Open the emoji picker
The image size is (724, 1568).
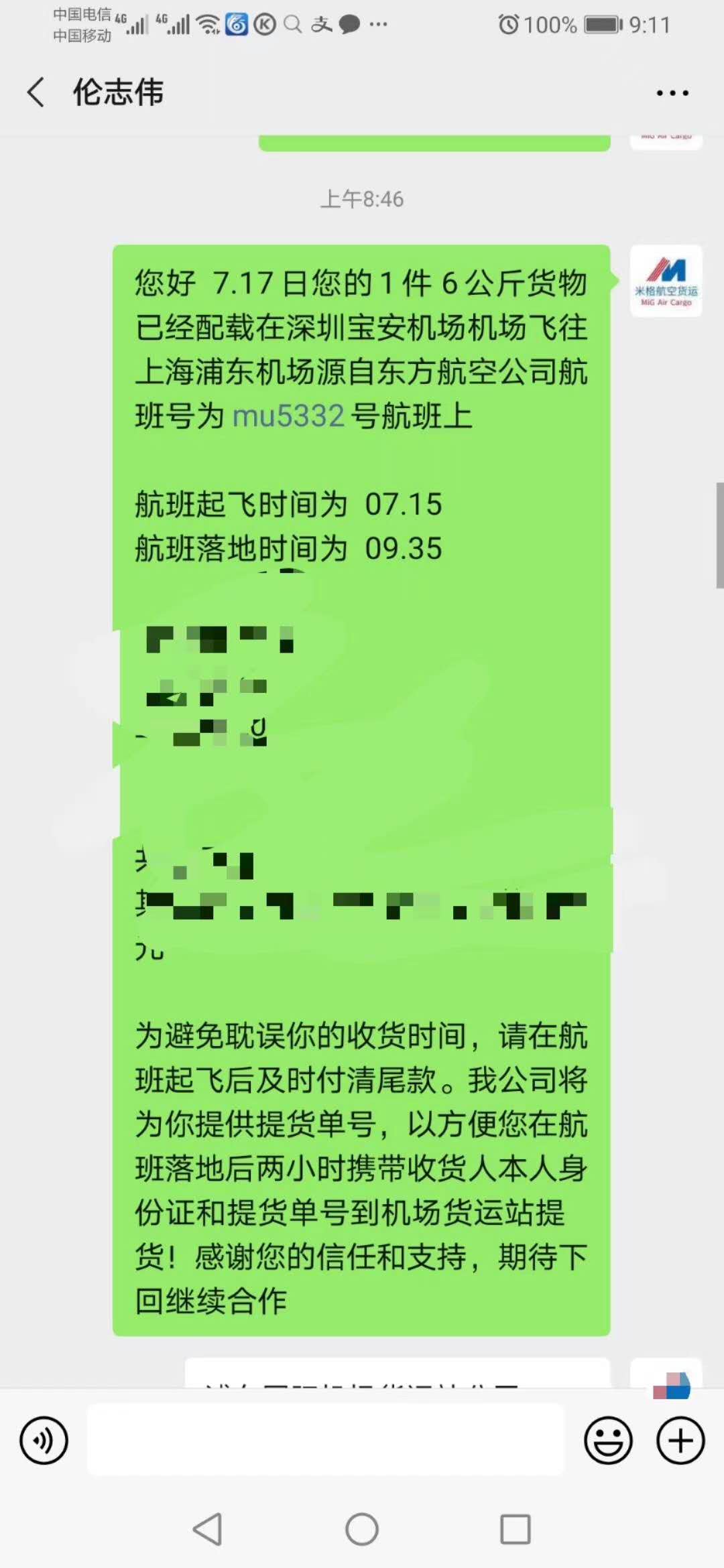tap(608, 1440)
